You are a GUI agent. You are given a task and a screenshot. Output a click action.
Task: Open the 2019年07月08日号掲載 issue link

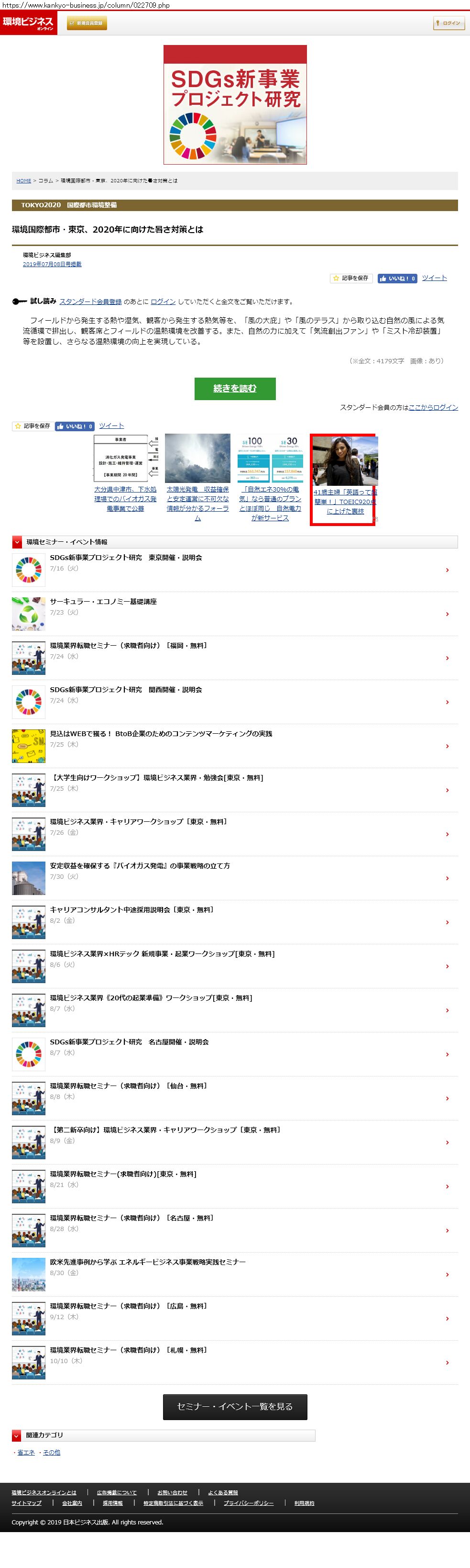(x=52, y=264)
